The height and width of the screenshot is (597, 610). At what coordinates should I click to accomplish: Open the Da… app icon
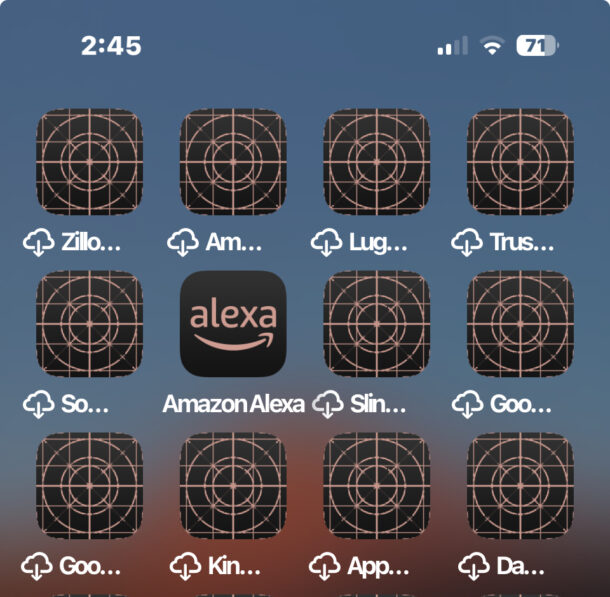(520, 485)
